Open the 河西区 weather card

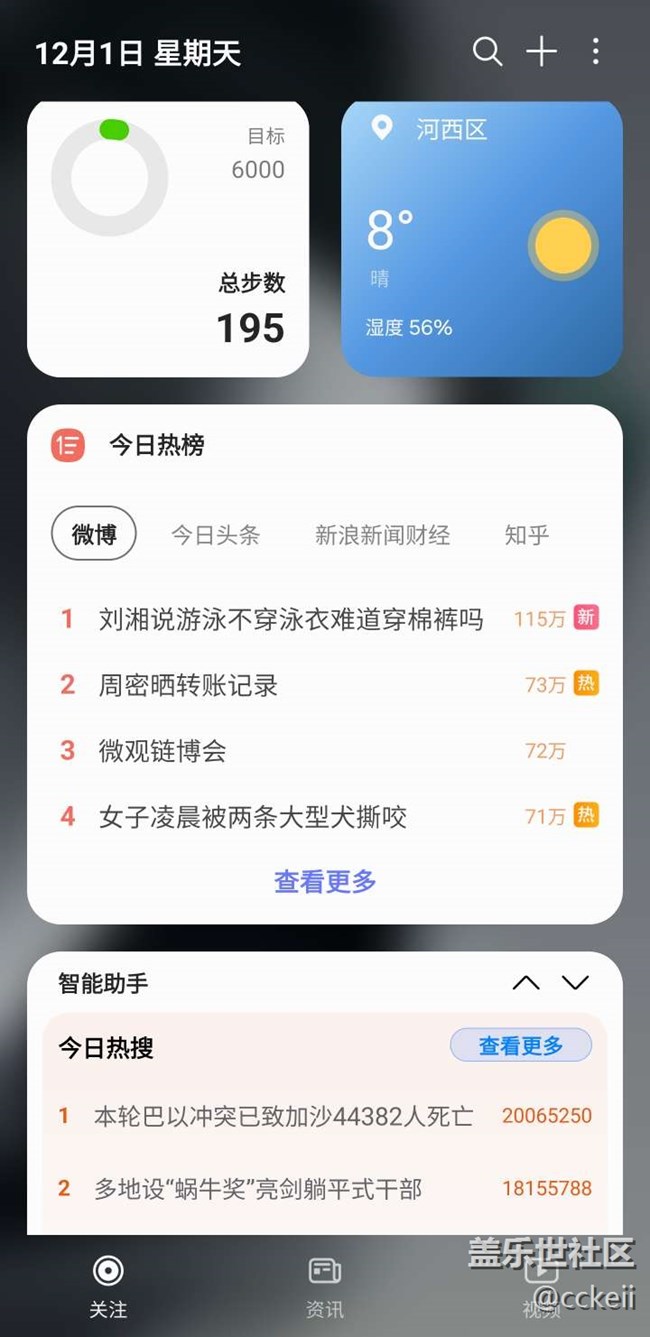(x=482, y=238)
